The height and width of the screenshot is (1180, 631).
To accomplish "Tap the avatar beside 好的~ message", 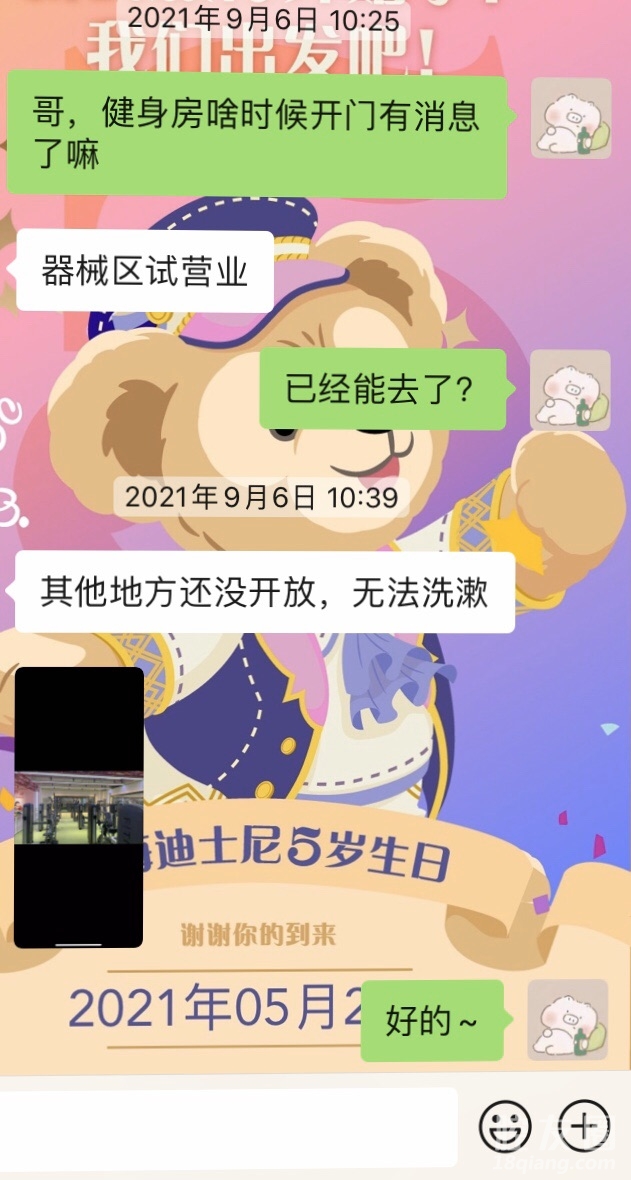I will (x=568, y=1020).
